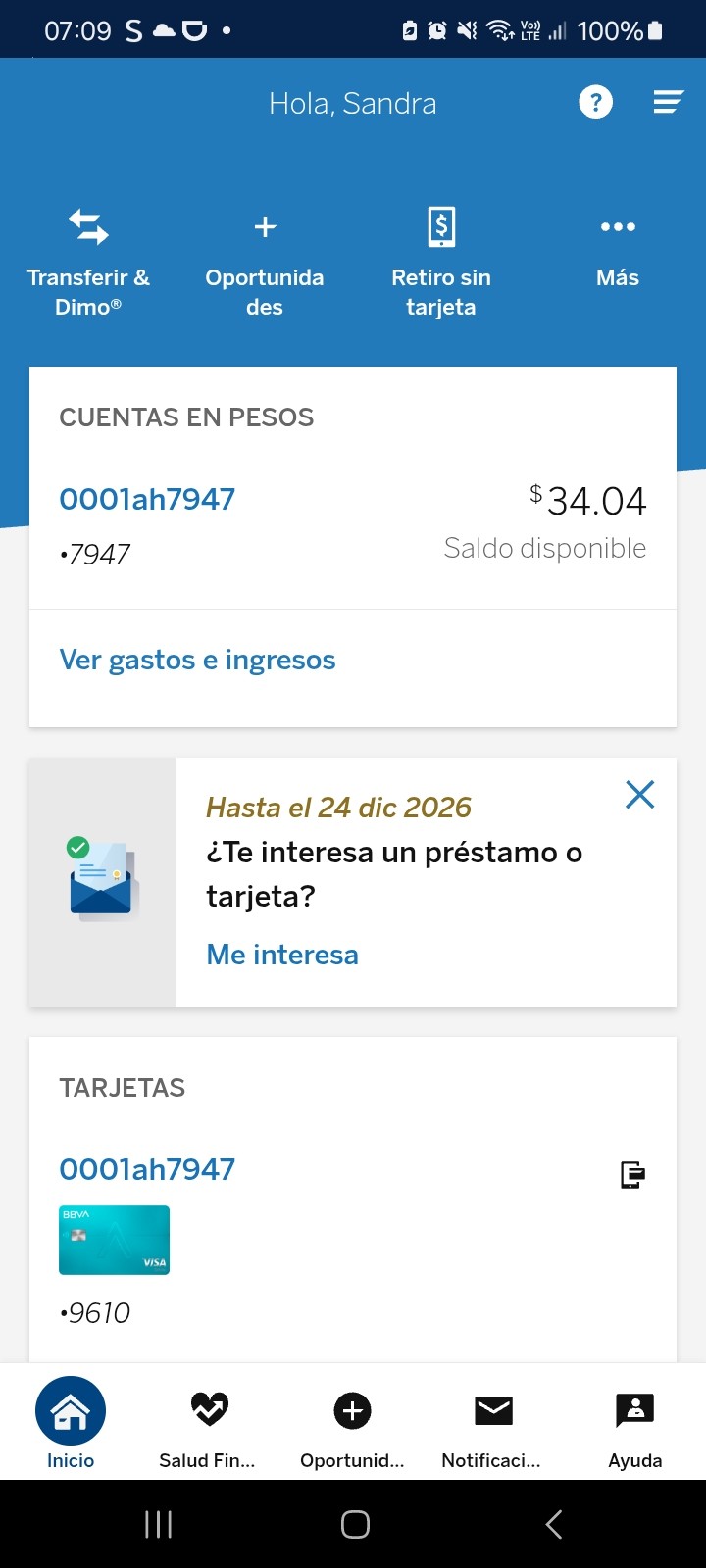Open the help question mark icon
This screenshot has height=1568, width=706.
click(595, 102)
